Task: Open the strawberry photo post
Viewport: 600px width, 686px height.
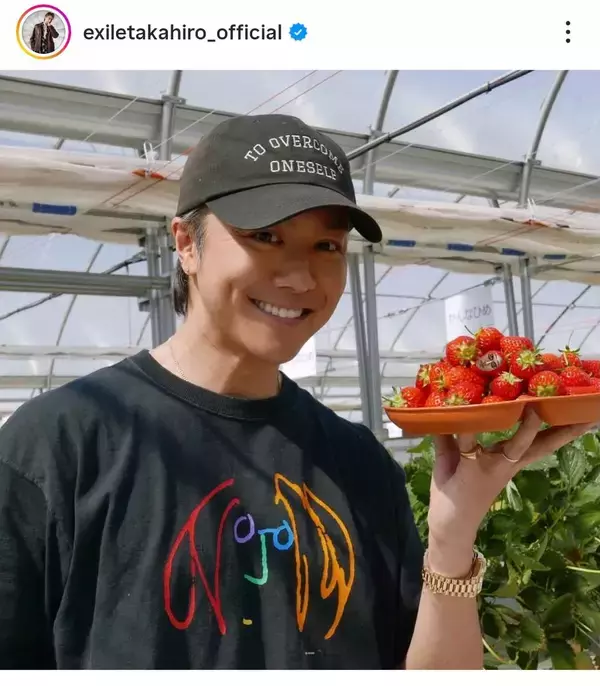Action: point(300,370)
